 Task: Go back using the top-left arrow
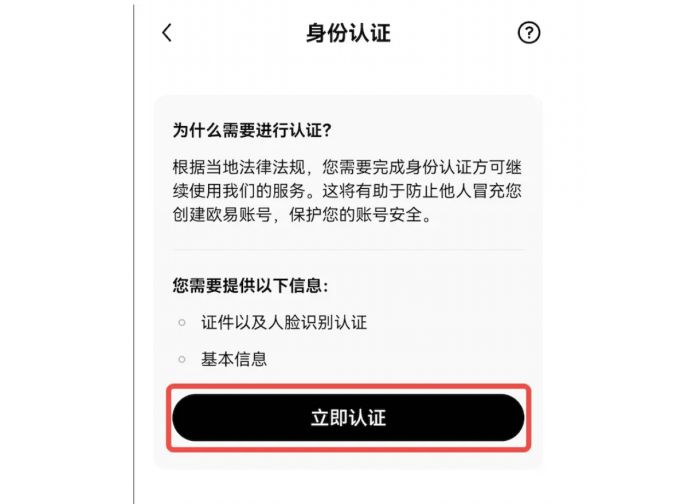click(x=167, y=33)
